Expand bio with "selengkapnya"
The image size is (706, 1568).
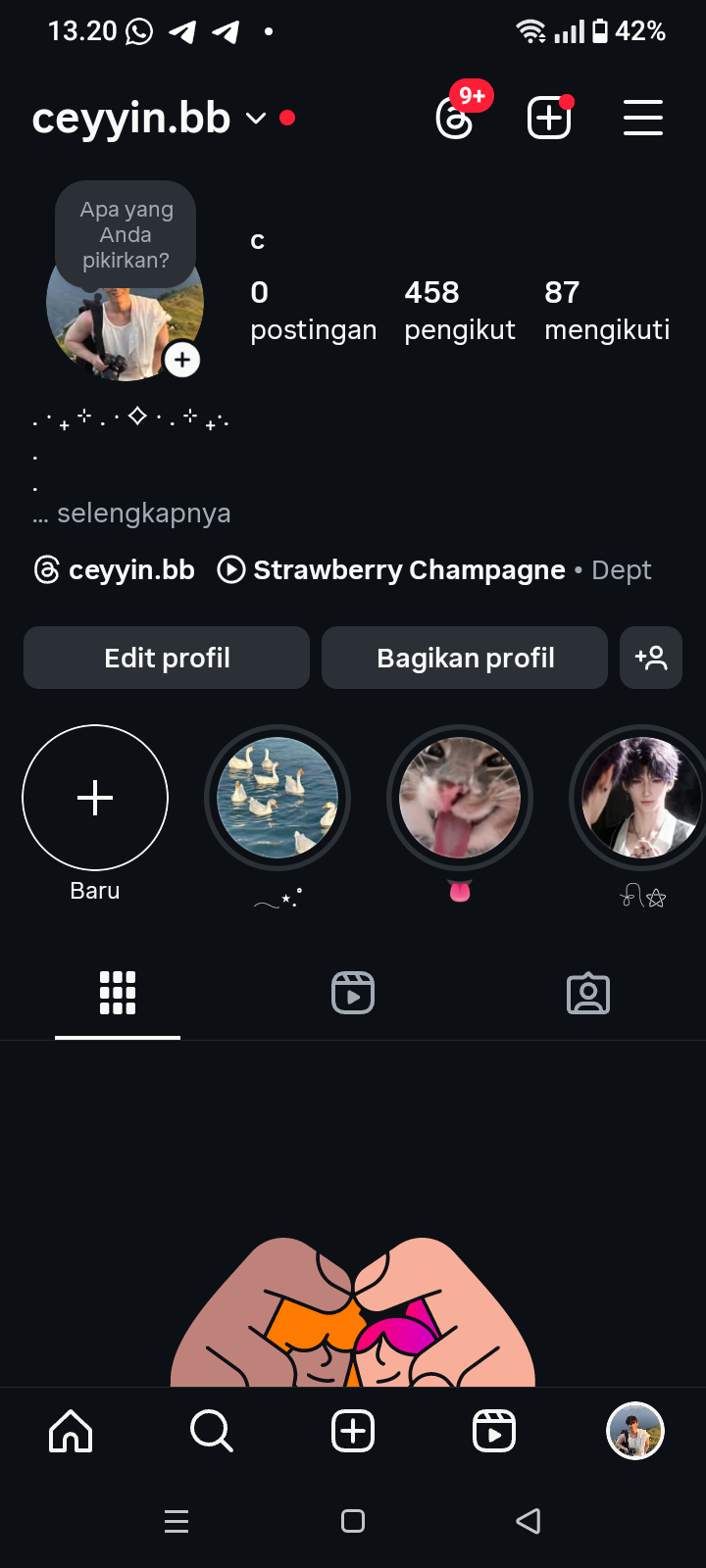(x=143, y=514)
